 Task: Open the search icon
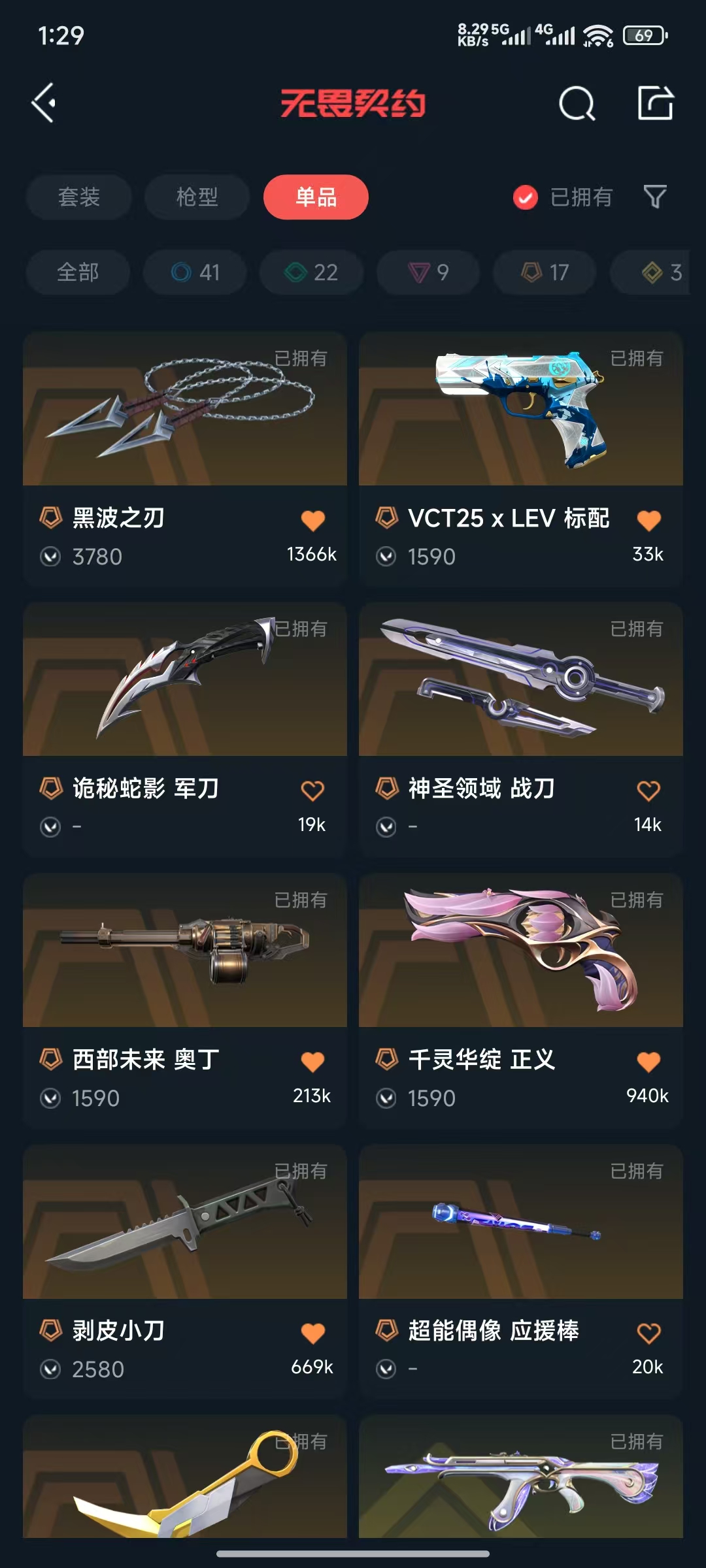[577, 103]
